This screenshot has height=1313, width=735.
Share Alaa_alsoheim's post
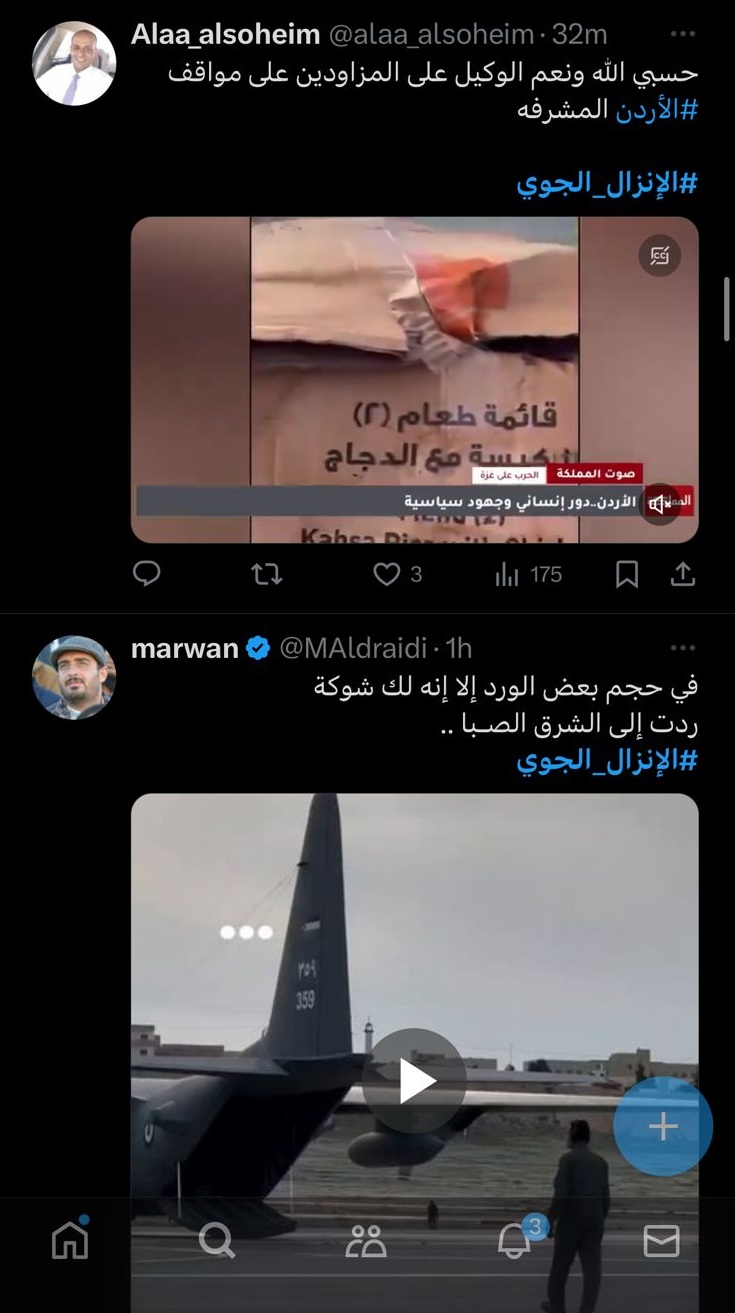point(683,574)
